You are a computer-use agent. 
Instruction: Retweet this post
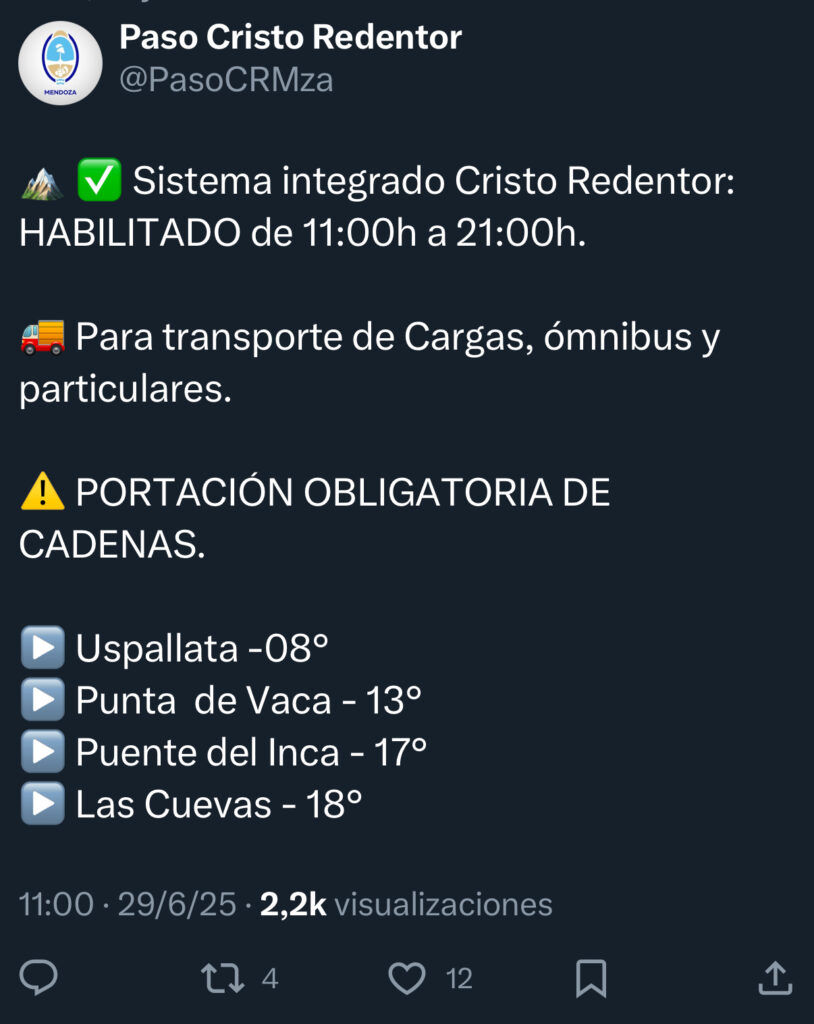pos(222,978)
